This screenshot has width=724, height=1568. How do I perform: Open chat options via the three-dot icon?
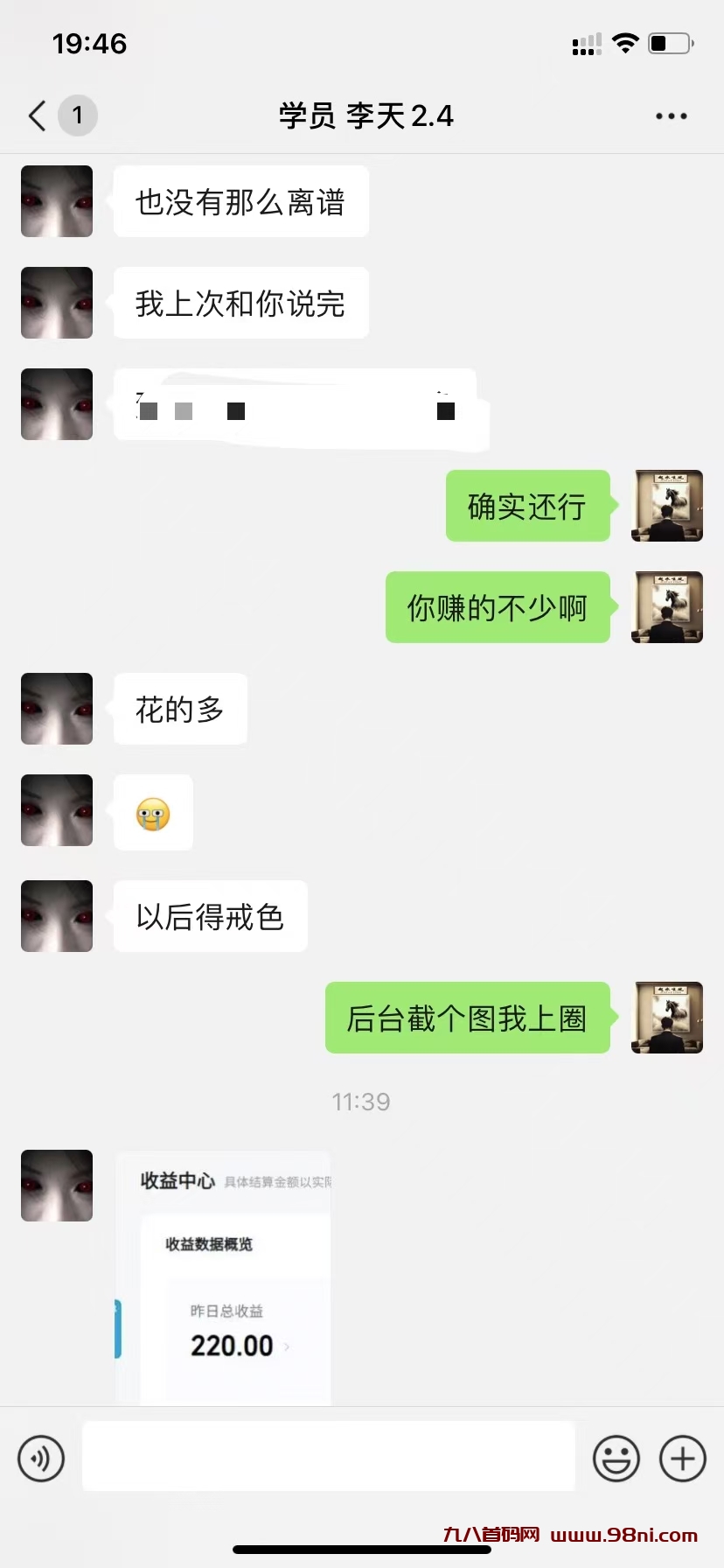pyautogui.click(x=671, y=115)
